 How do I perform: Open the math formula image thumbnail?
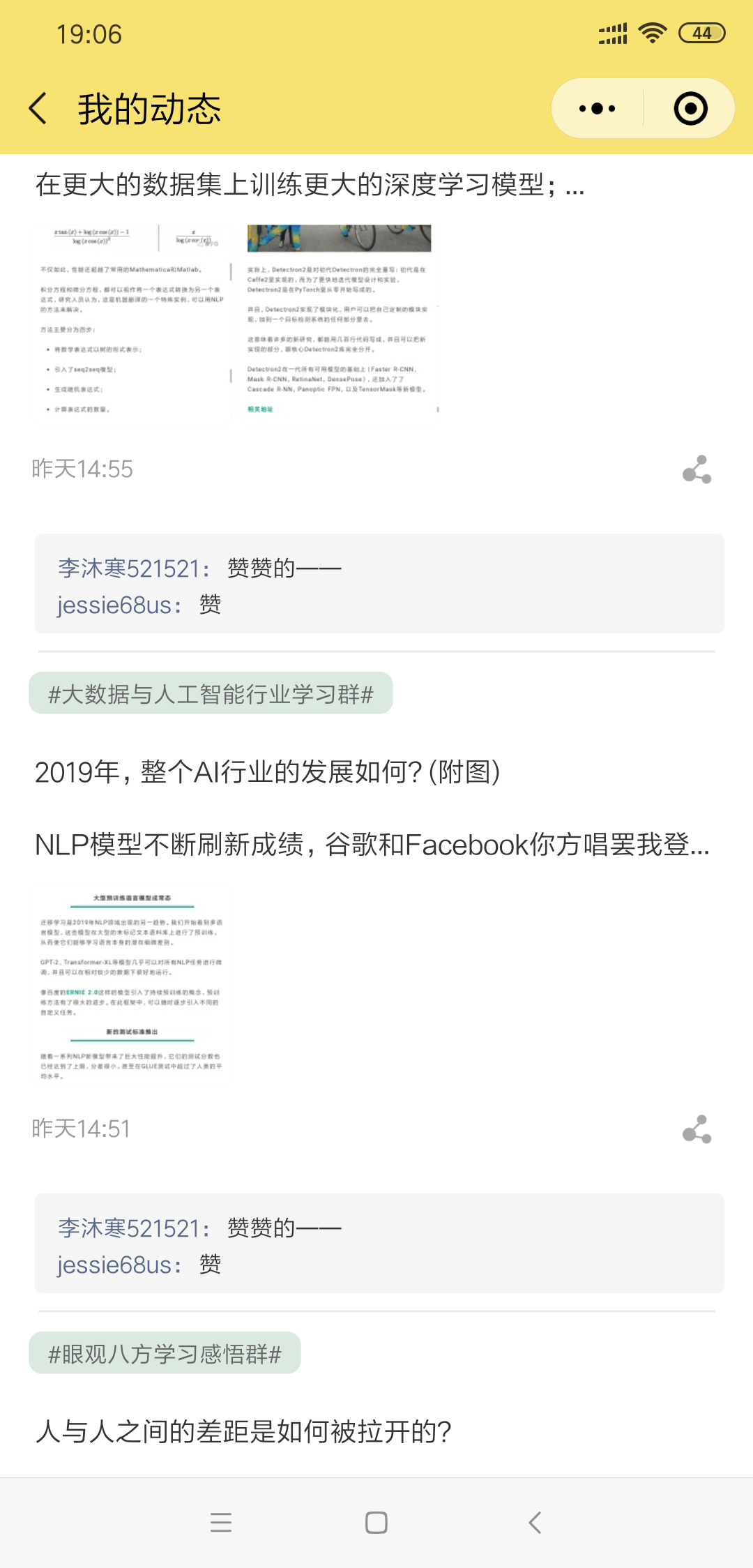point(132,322)
